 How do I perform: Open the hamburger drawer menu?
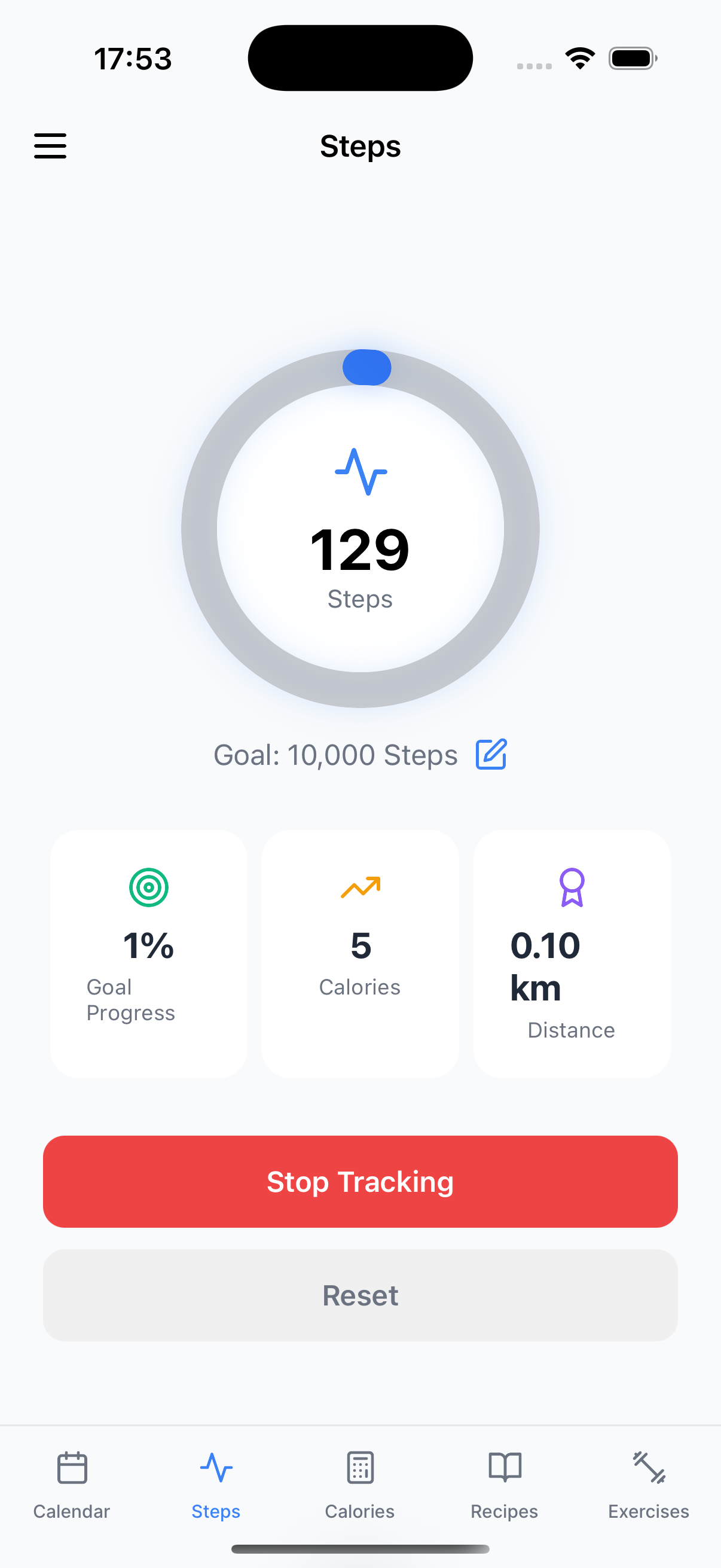50,146
